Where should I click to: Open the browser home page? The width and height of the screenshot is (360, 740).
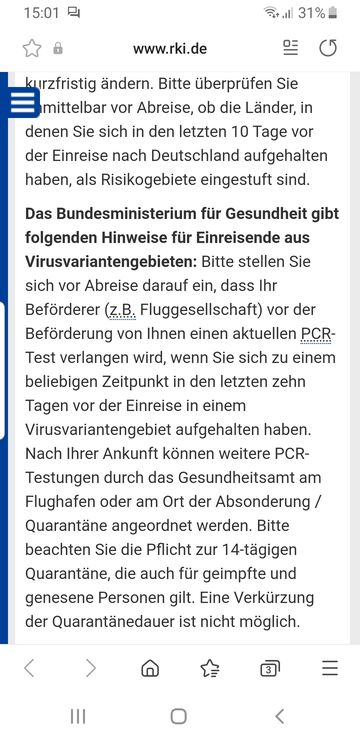click(x=150, y=668)
